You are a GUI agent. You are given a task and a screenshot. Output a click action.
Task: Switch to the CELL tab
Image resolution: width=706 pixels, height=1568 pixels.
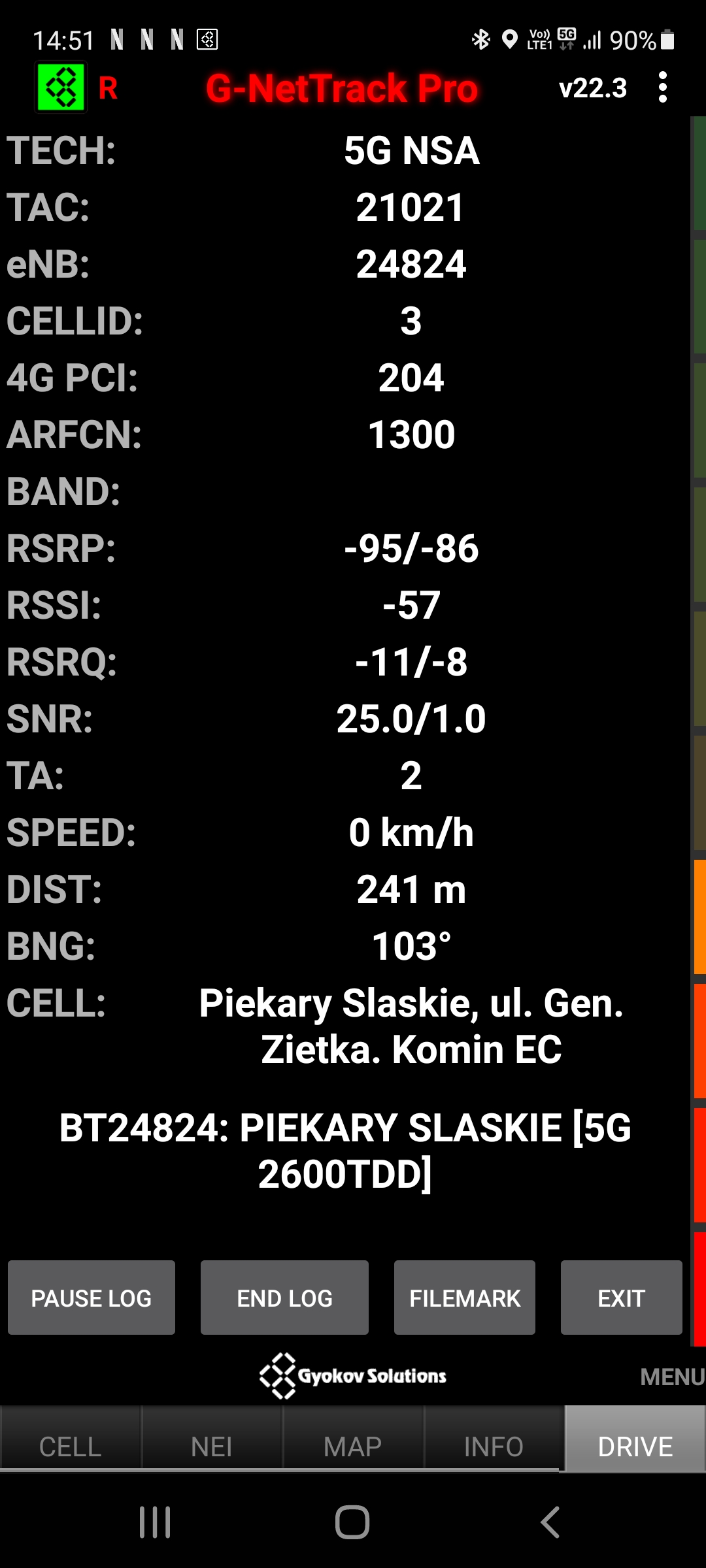71,1446
